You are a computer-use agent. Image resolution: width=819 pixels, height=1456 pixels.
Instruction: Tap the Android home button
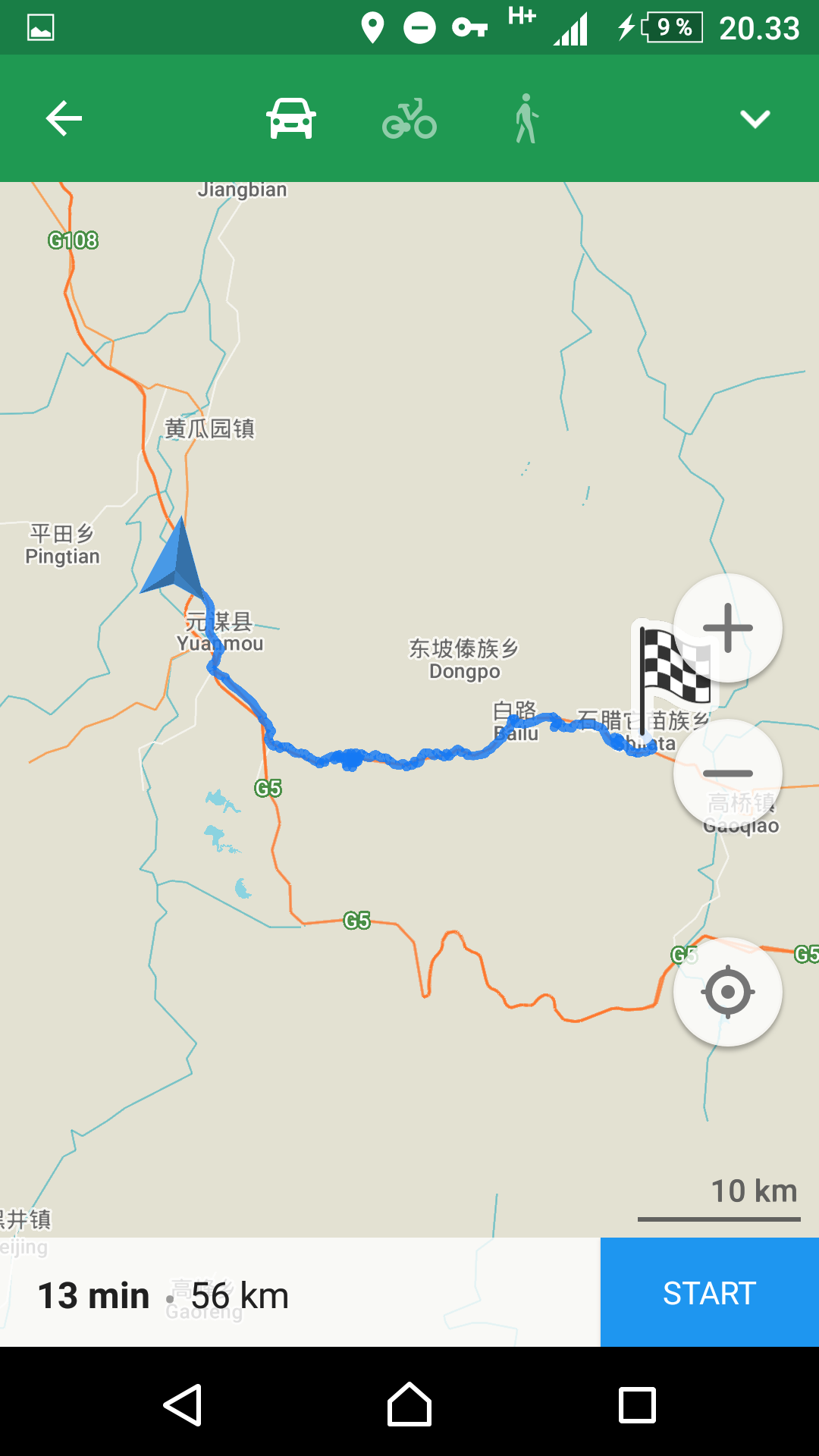409,1405
